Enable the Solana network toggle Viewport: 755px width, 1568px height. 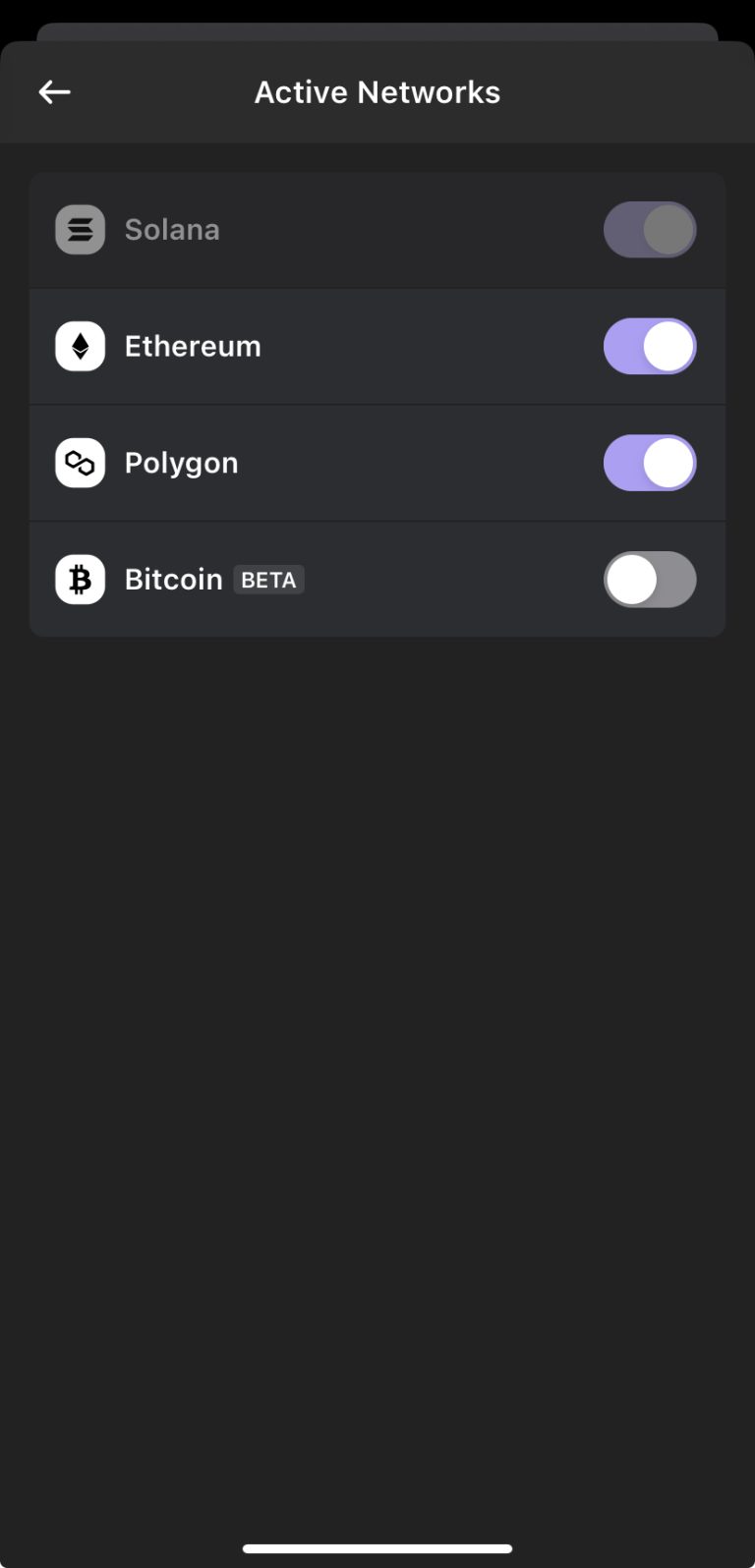coord(650,229)
